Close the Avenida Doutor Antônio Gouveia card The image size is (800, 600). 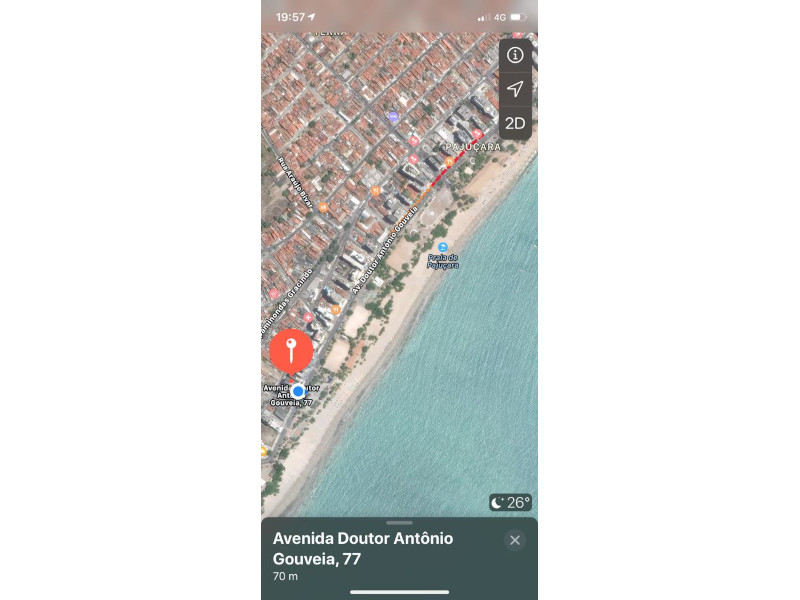click(x=515, y=540)
